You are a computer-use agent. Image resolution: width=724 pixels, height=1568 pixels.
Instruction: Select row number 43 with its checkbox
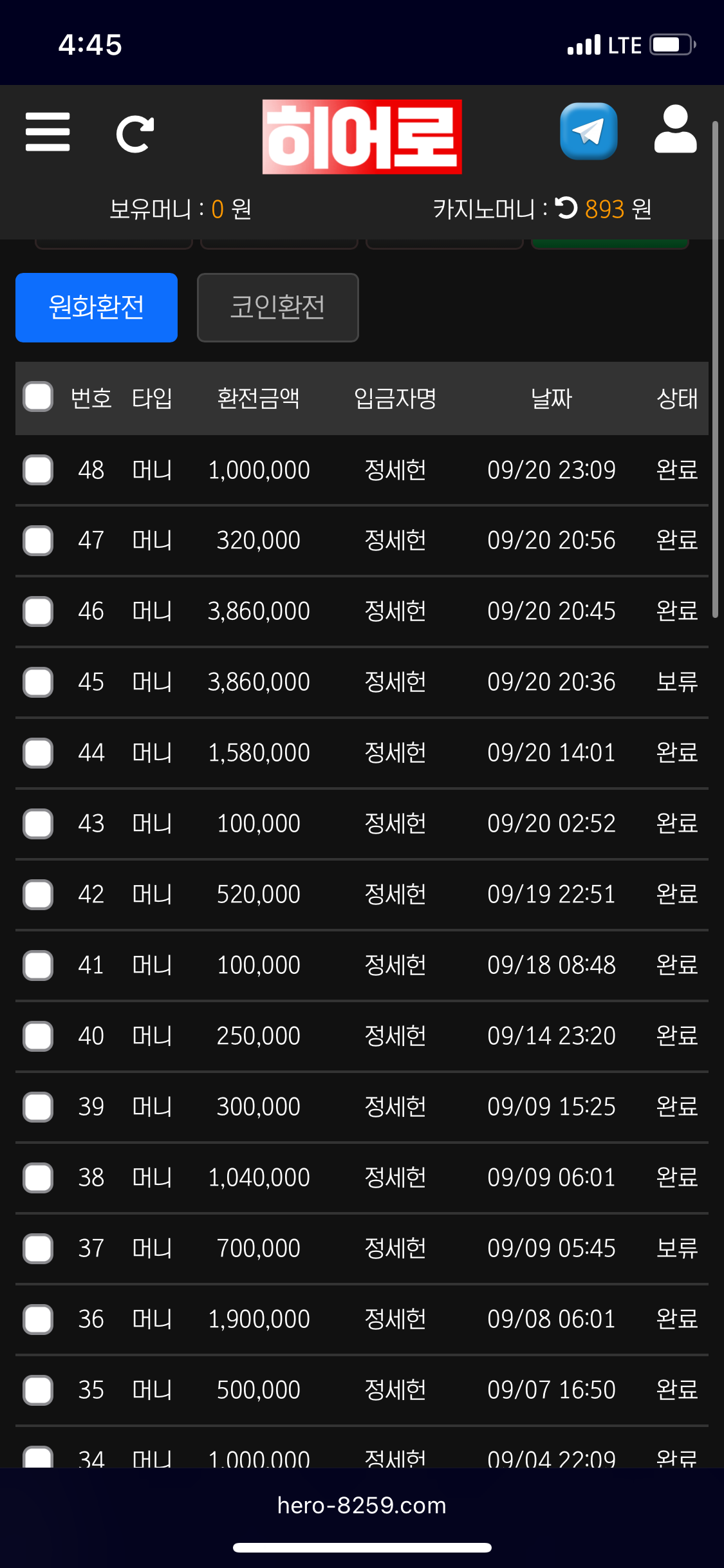[38, 824]
